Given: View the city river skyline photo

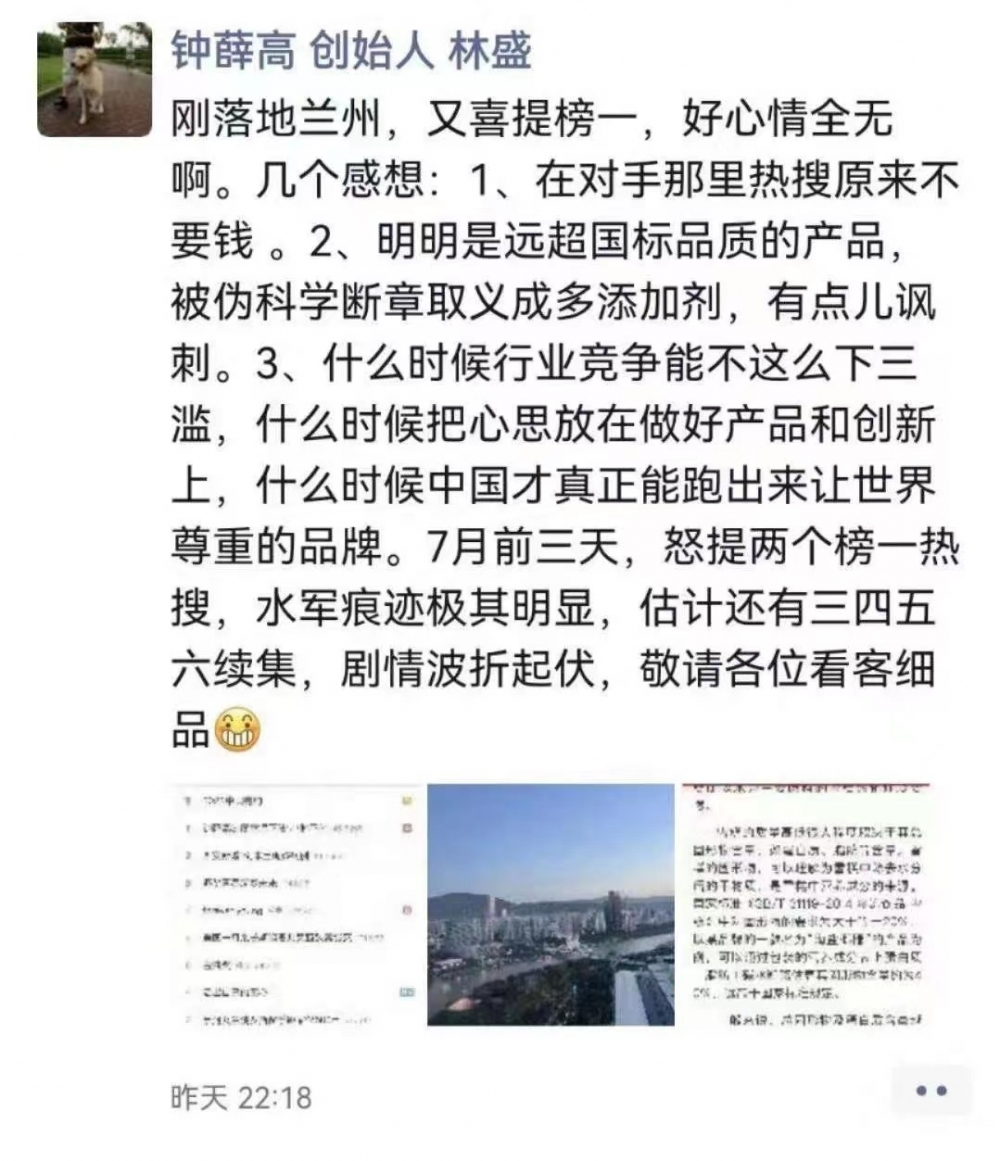Looking at the screenshot, I should 550,904.
